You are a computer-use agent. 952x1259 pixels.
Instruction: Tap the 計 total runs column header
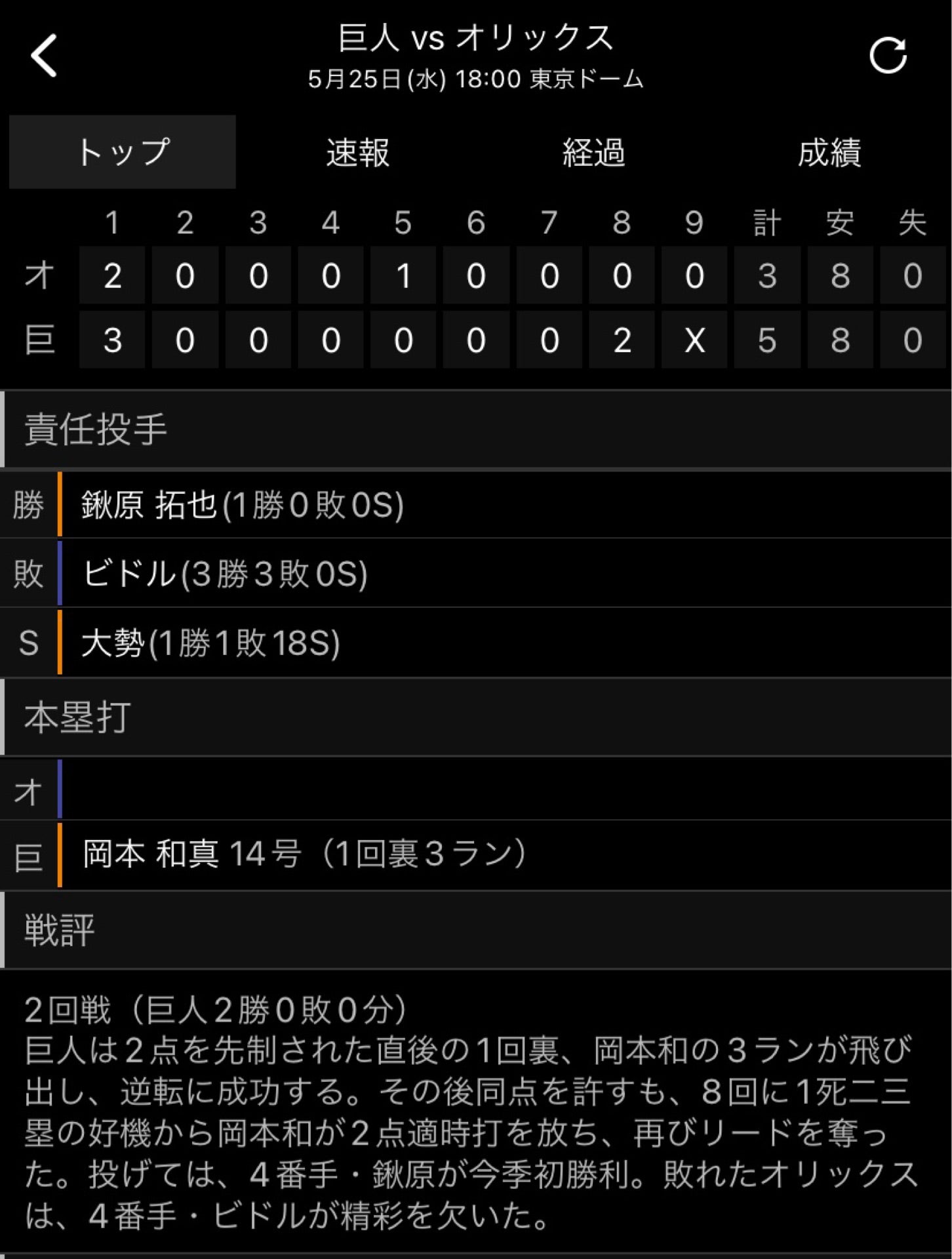pyautogui.click(x=766, y=224)
